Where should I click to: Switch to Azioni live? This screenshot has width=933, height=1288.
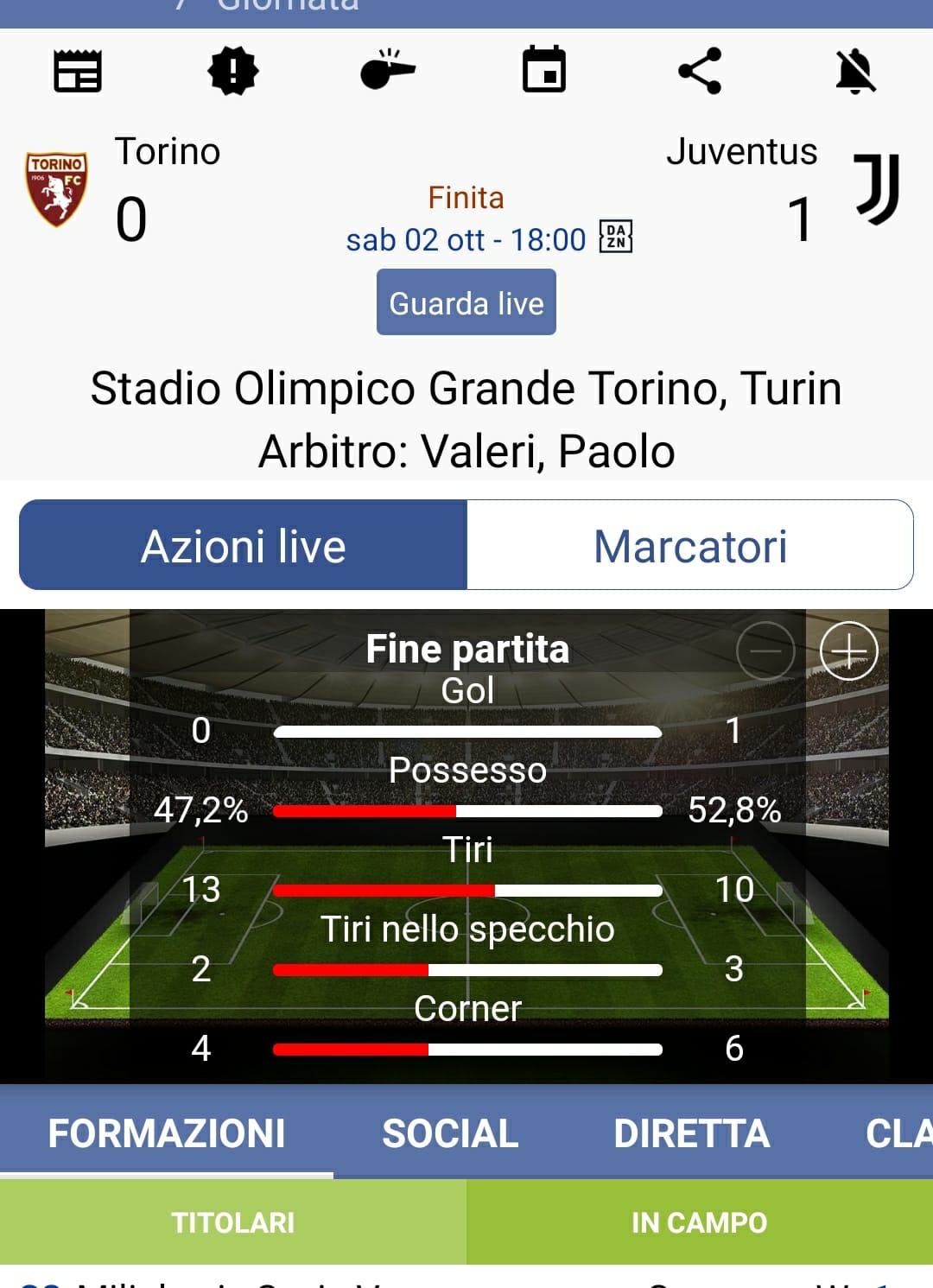pyautogui.click(x=244, y=545)
